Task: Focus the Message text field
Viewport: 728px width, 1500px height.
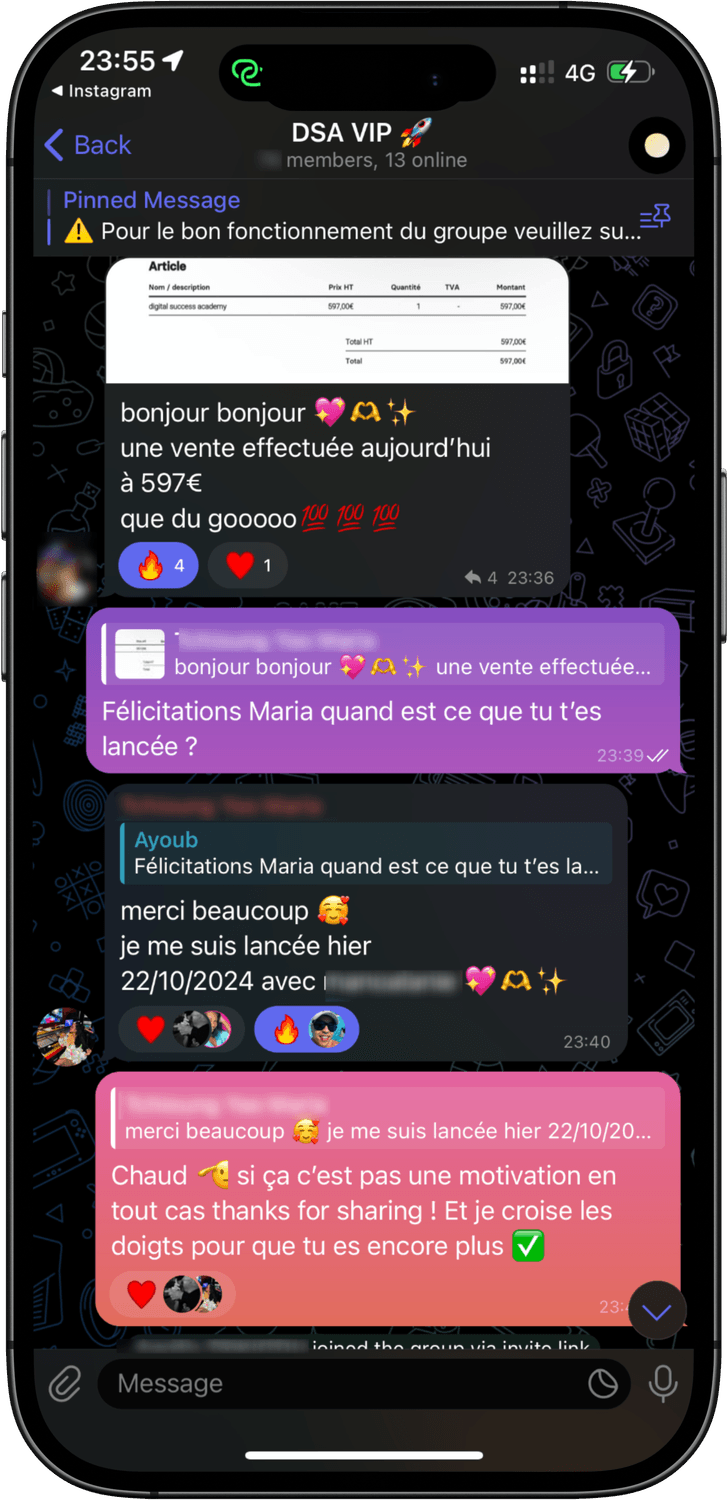Action: [340, 1384]
